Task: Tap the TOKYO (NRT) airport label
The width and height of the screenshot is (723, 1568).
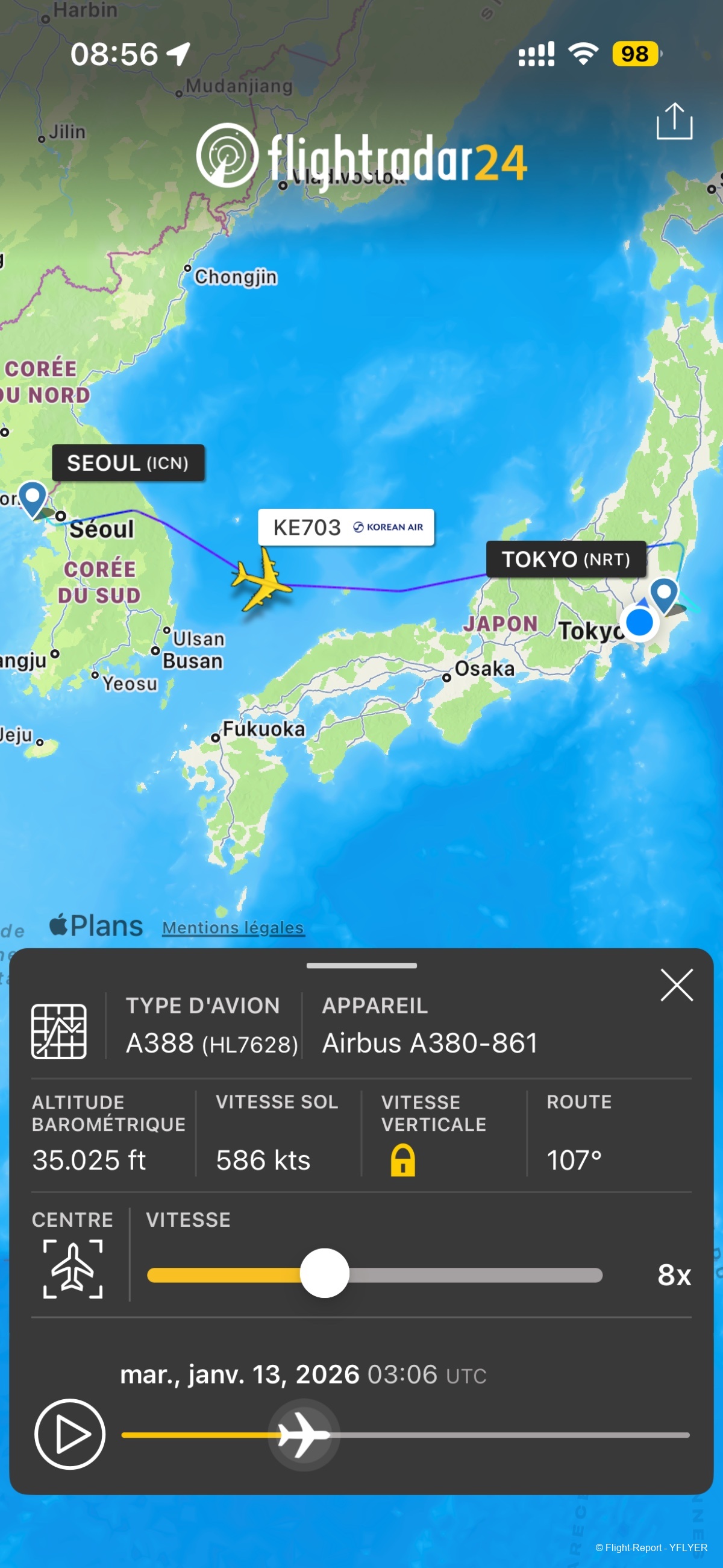Action: tap(565, 559)
